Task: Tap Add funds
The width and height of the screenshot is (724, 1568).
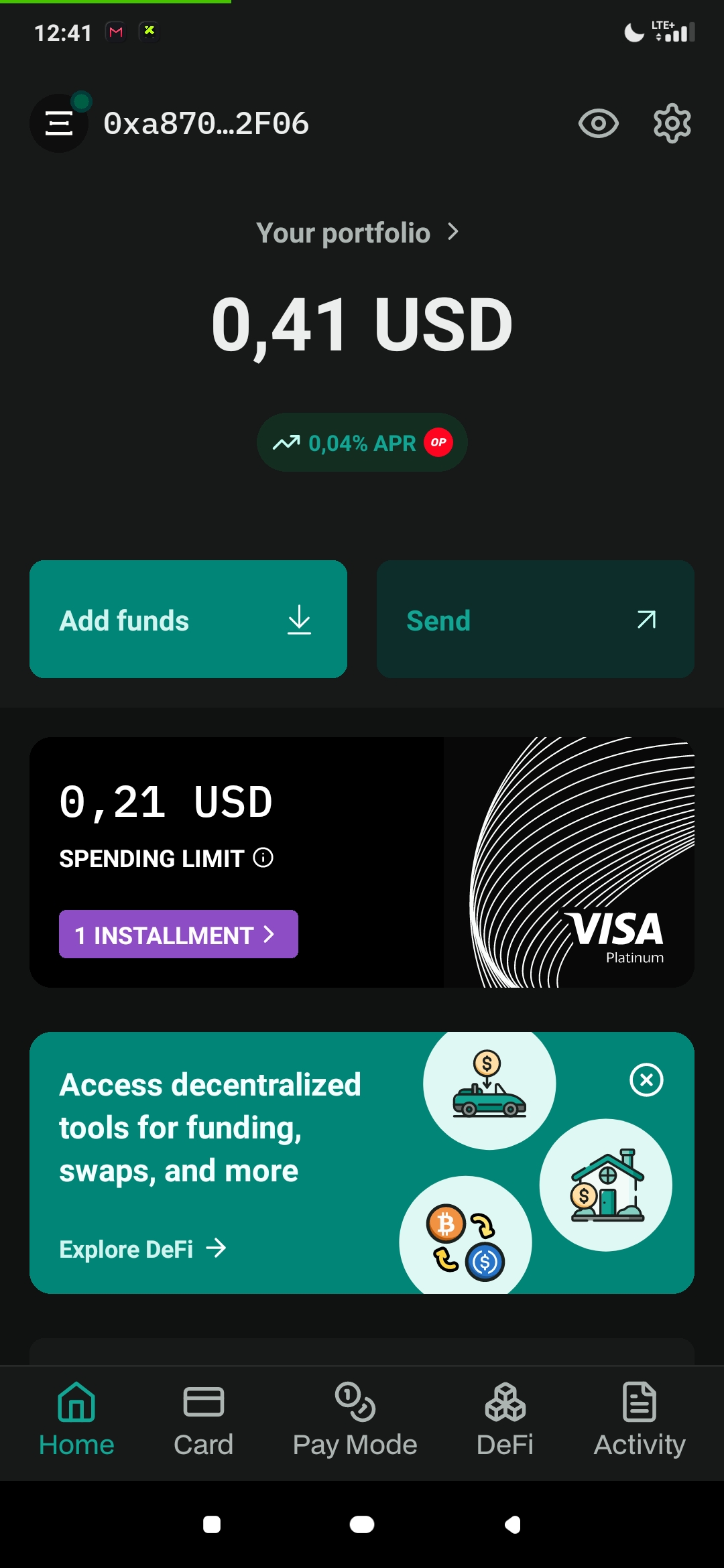Action: click(188, 619)
